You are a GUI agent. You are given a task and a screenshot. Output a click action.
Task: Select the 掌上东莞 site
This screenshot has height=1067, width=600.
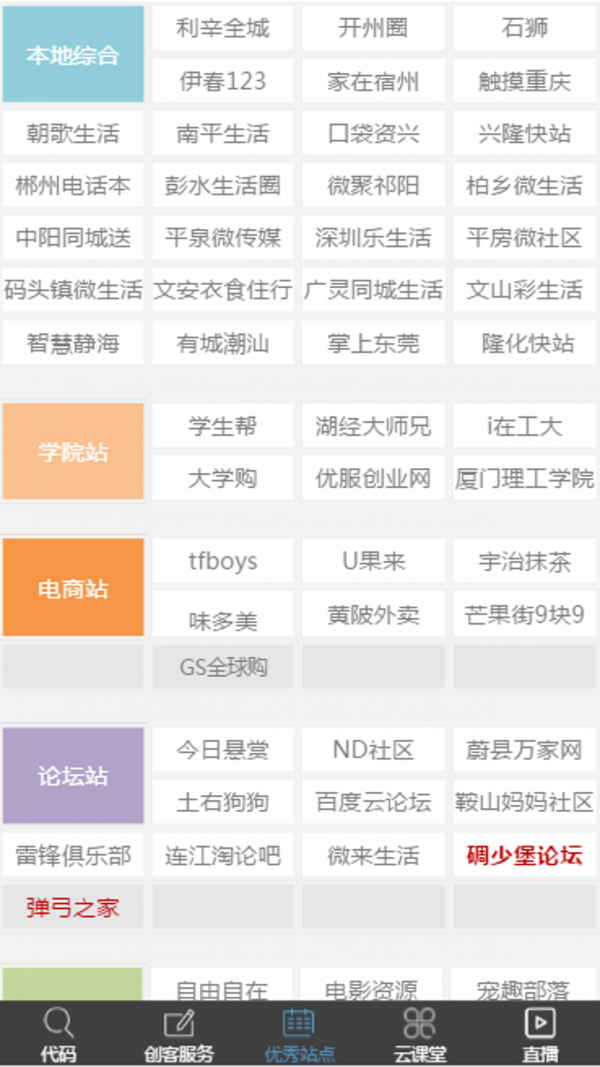(373, 343)
